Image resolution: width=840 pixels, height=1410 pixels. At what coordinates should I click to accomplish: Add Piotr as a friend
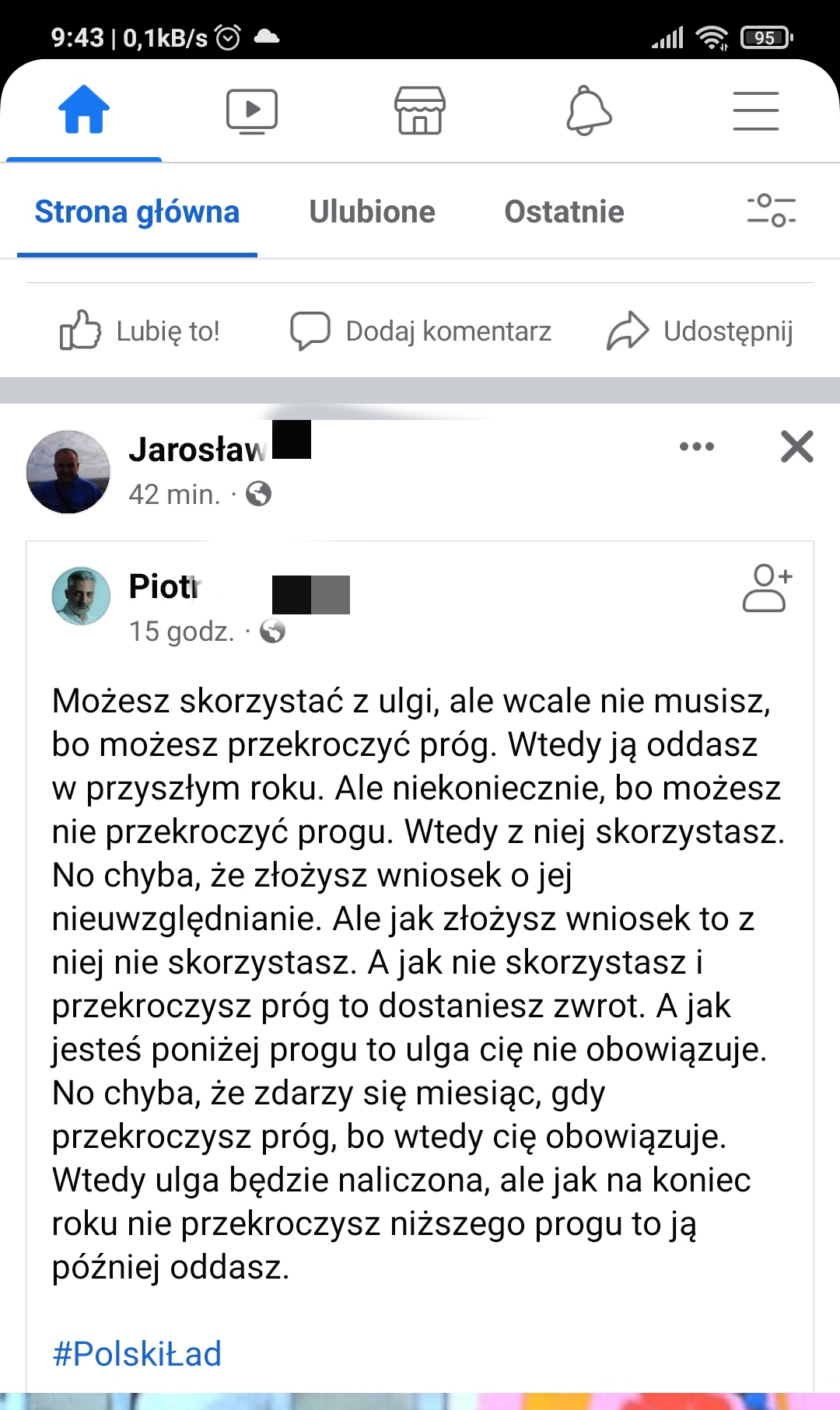tap(766, 588)
